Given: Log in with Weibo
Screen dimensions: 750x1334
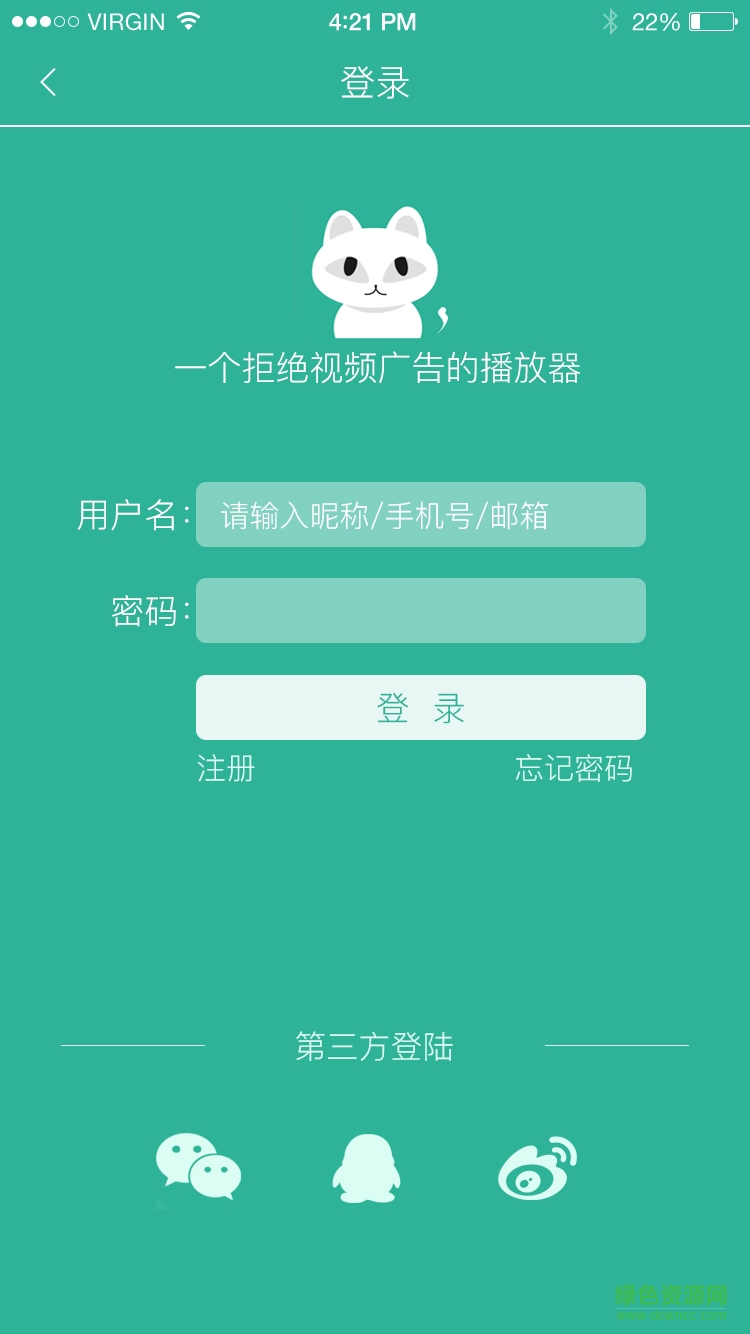Looking at the screenshot, I should coord(537,1168).
